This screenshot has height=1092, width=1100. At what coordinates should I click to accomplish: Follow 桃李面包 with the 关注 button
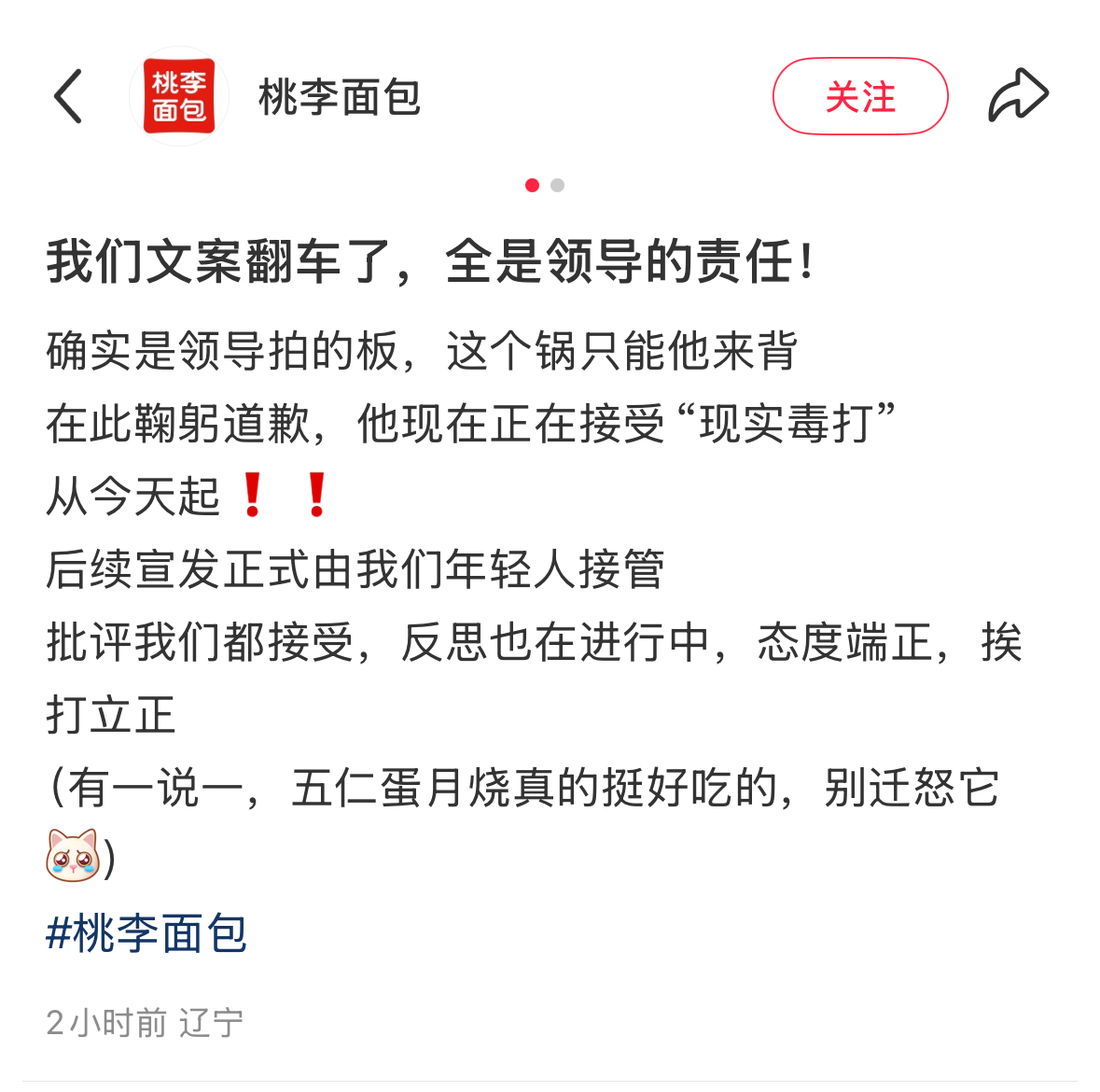coord(859,96)
